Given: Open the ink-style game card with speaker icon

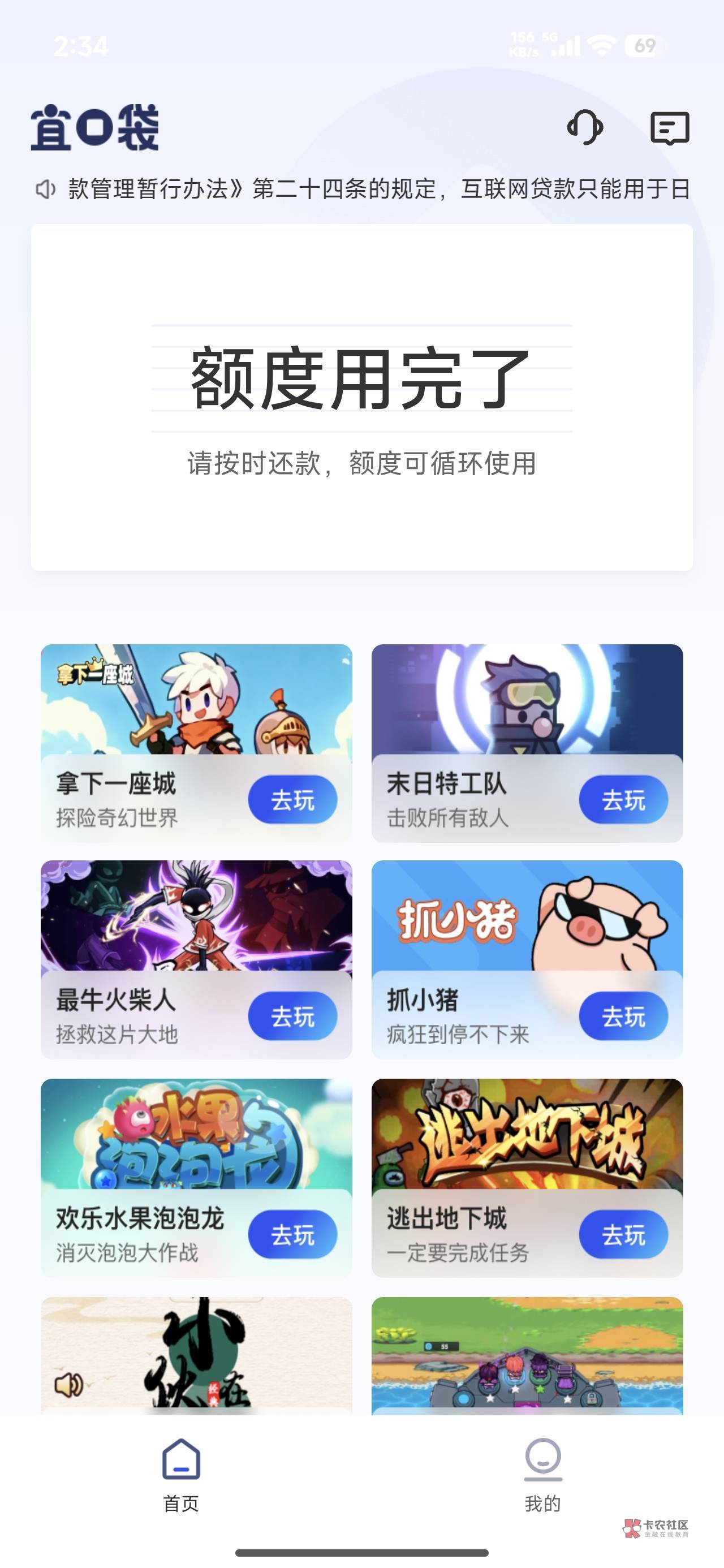Looking at the screenshot, I should pos(196,1355).
